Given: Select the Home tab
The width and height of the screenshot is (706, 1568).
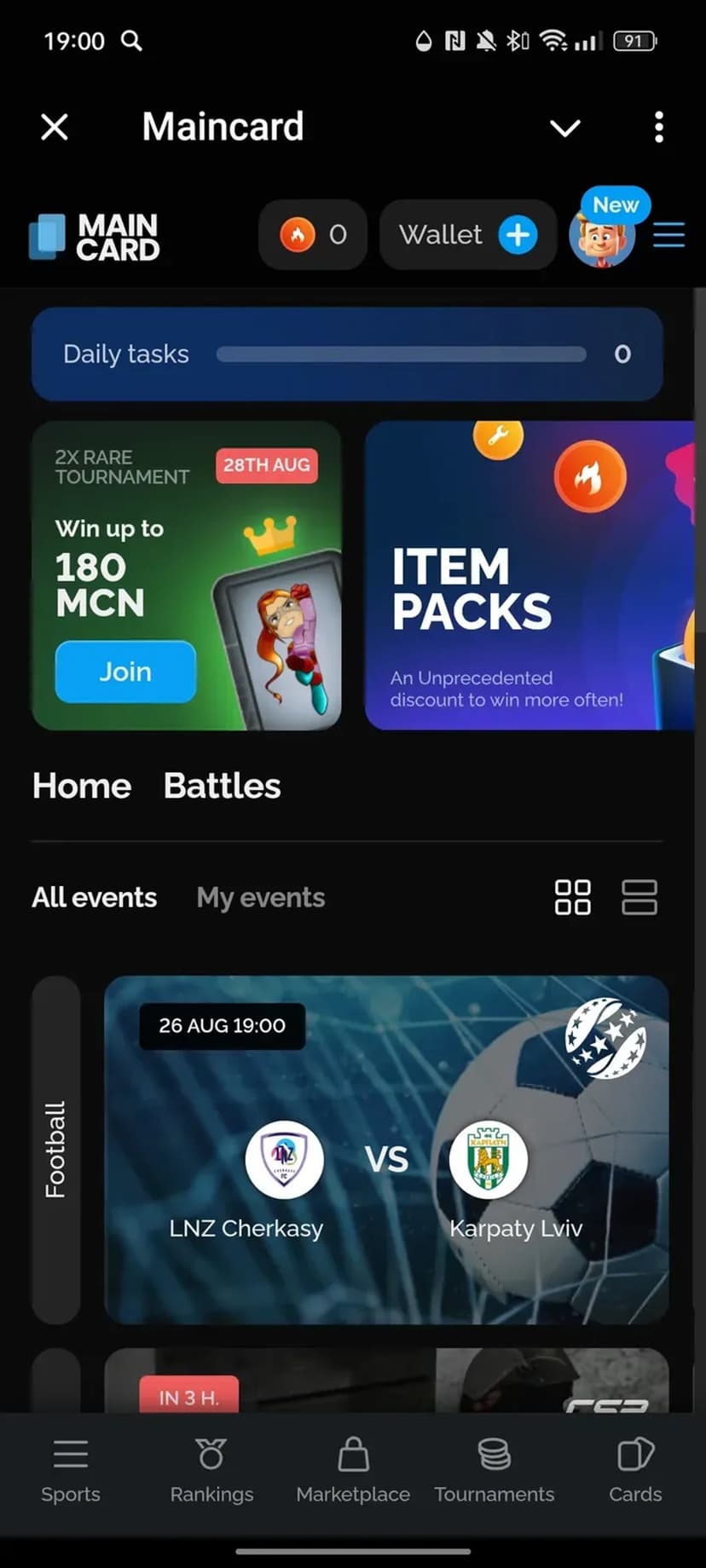Looking at the screenshot, I should 82,786.
